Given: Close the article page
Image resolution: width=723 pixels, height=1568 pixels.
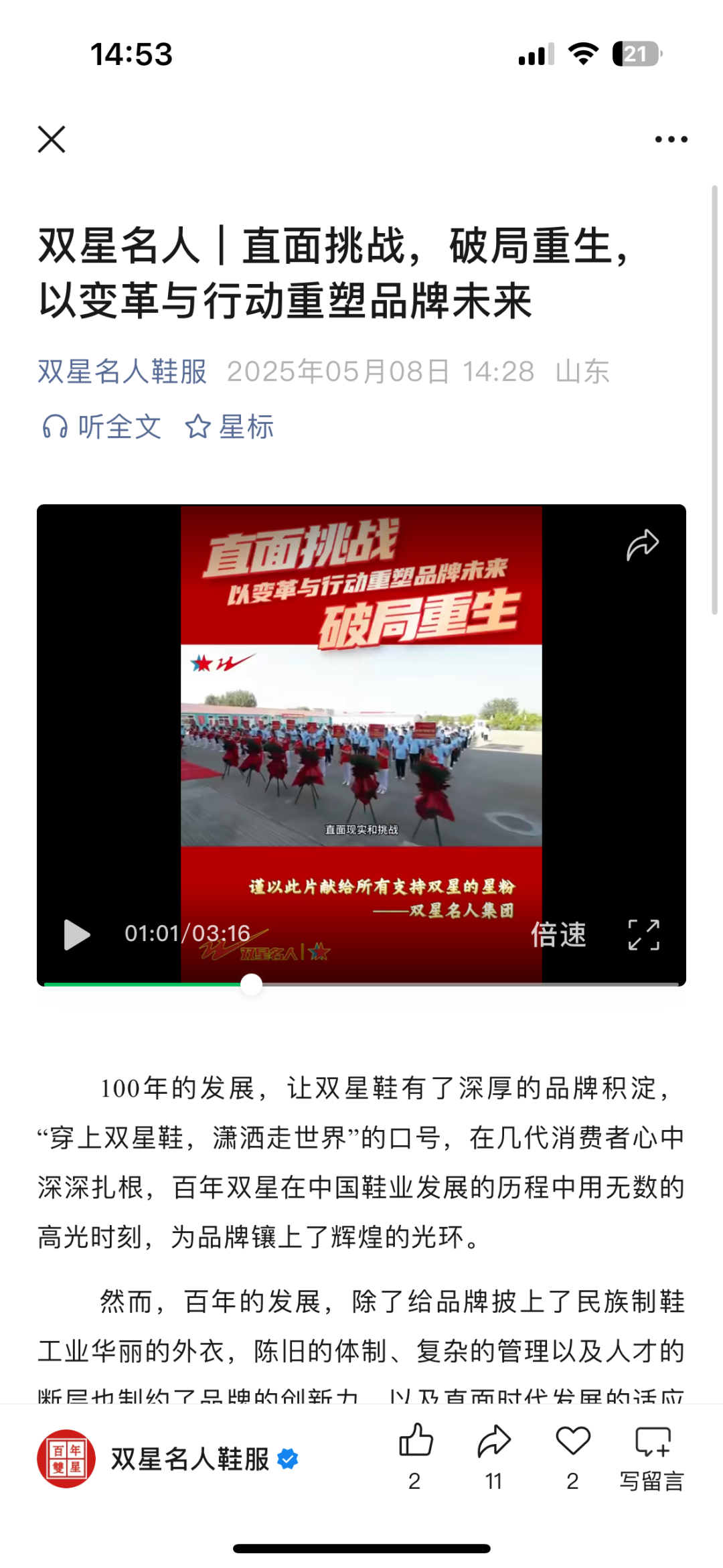Looking at the screenshot, I should [52, 139].
